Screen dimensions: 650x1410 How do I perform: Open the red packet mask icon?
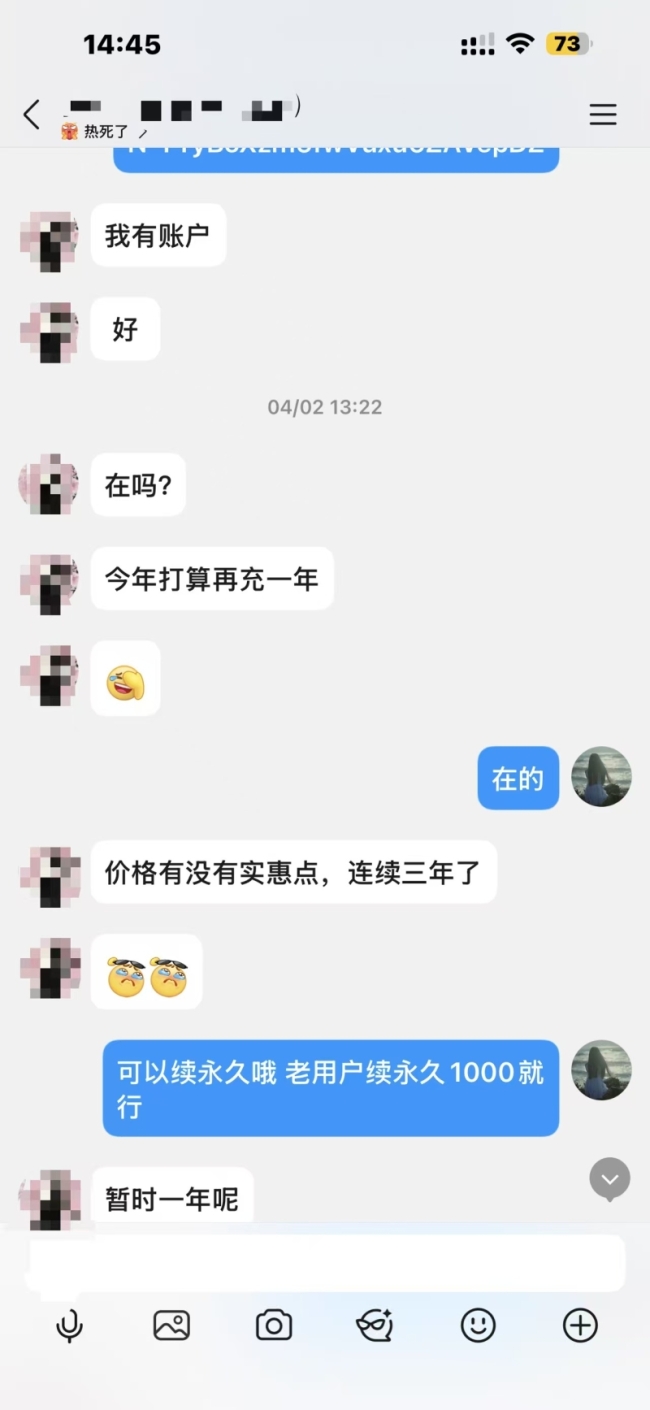tap(375, 1326)
